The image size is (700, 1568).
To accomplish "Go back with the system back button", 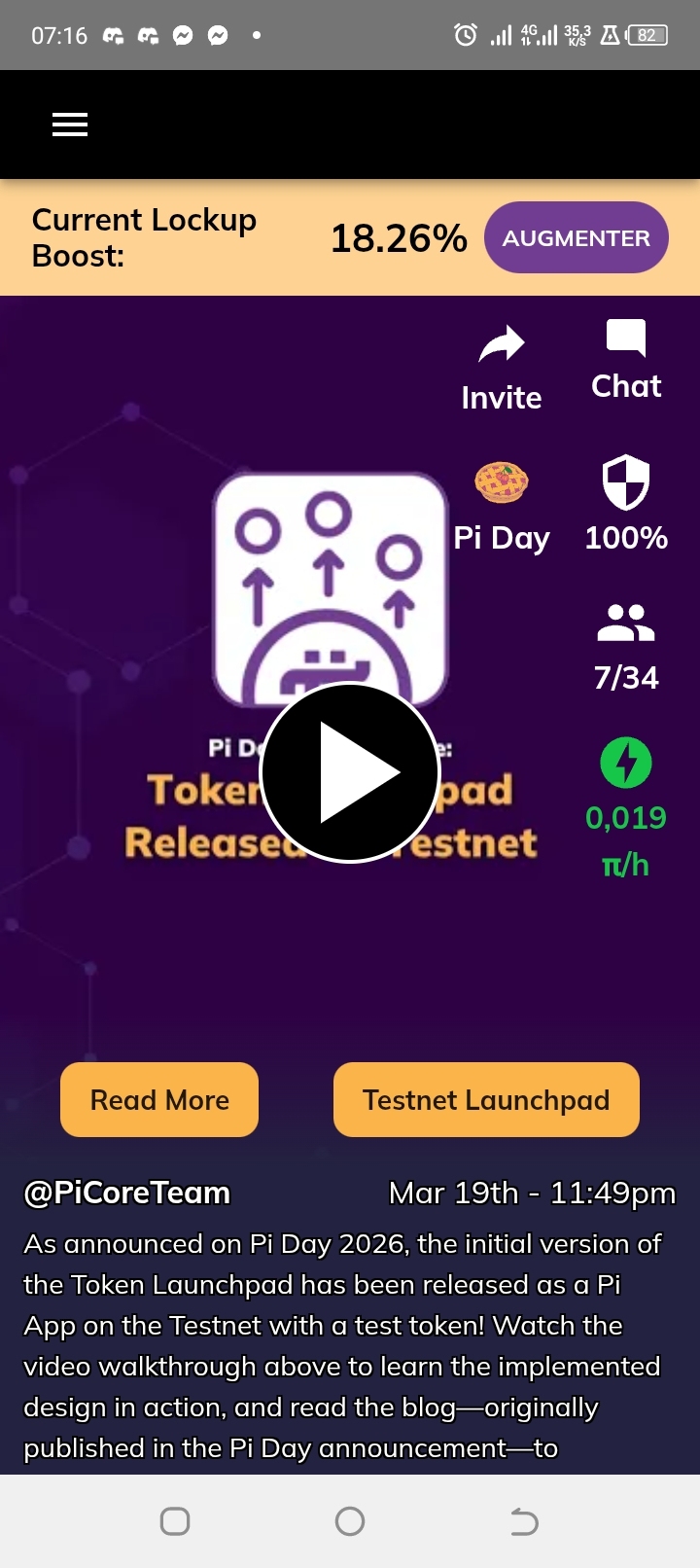I will pos(524,1521).
